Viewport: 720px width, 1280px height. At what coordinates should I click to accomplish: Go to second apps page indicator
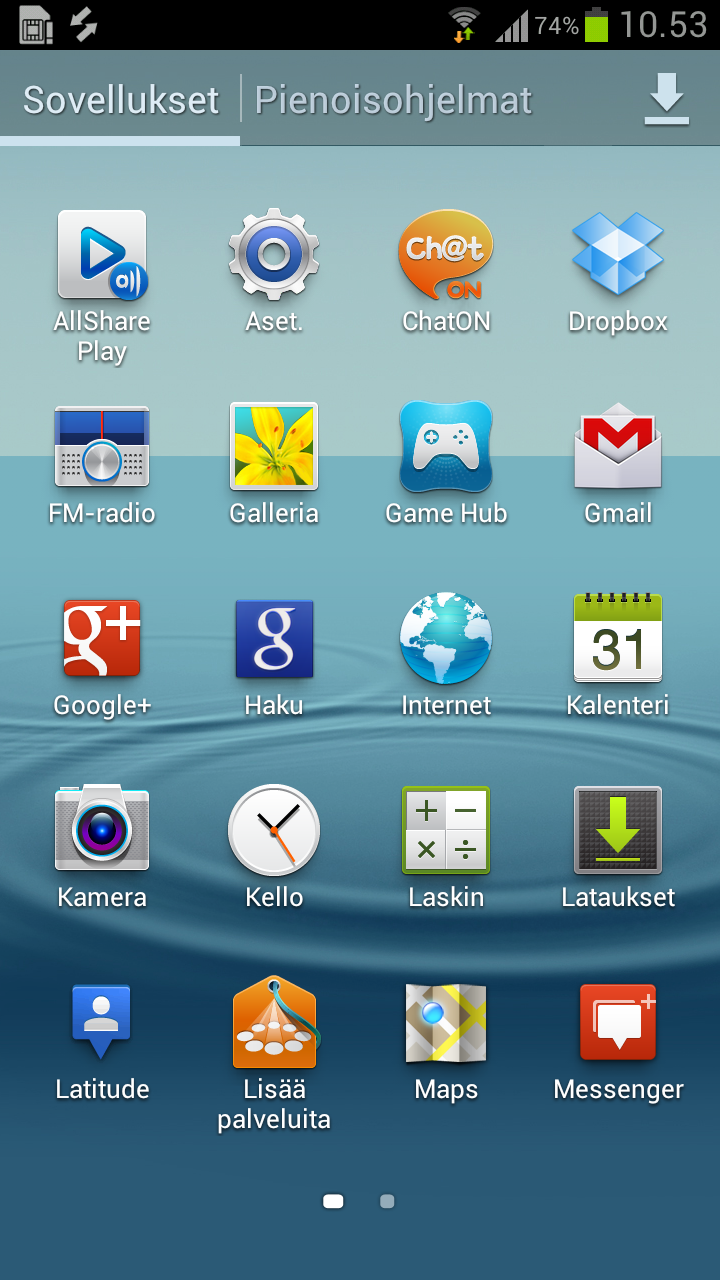pos(387,1202)
